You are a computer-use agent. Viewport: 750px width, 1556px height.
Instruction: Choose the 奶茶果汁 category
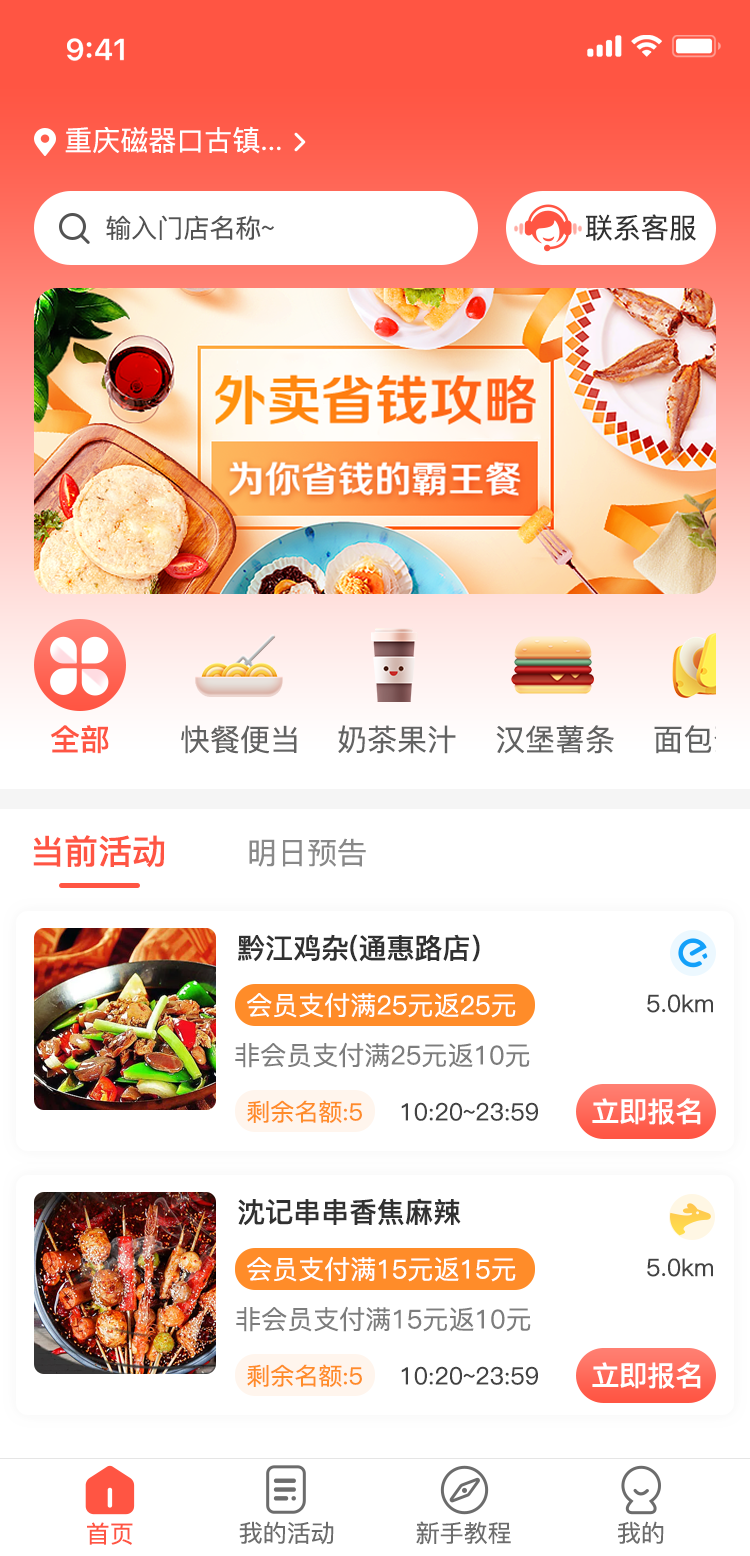[397, 692]
